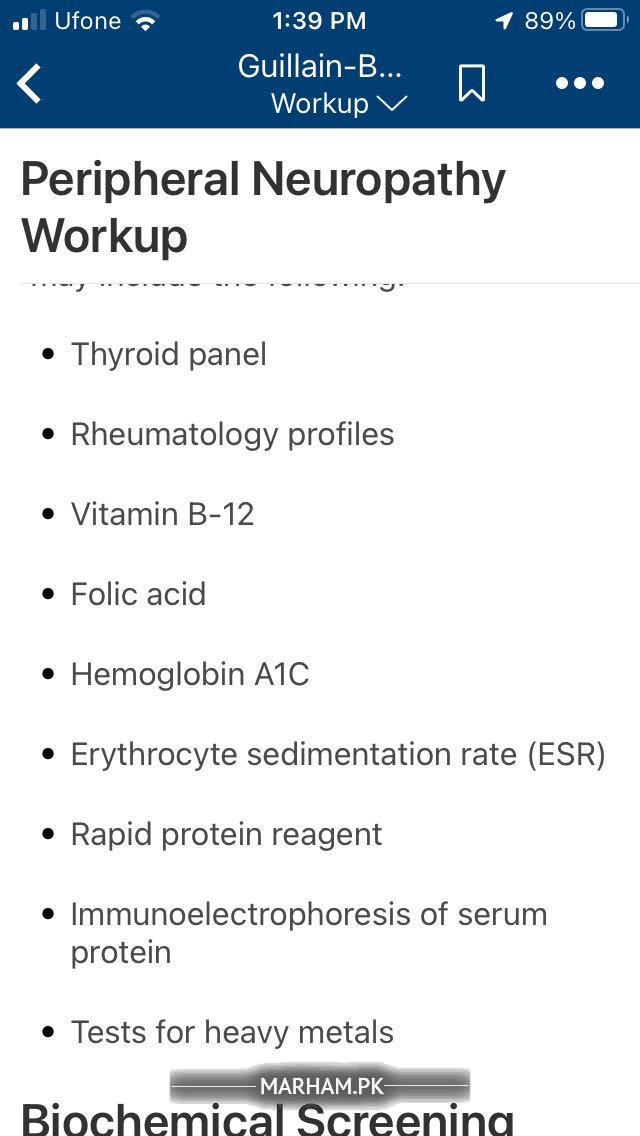Expand the Workup section dropdown
640x1136 pixels.
(339, 104)
